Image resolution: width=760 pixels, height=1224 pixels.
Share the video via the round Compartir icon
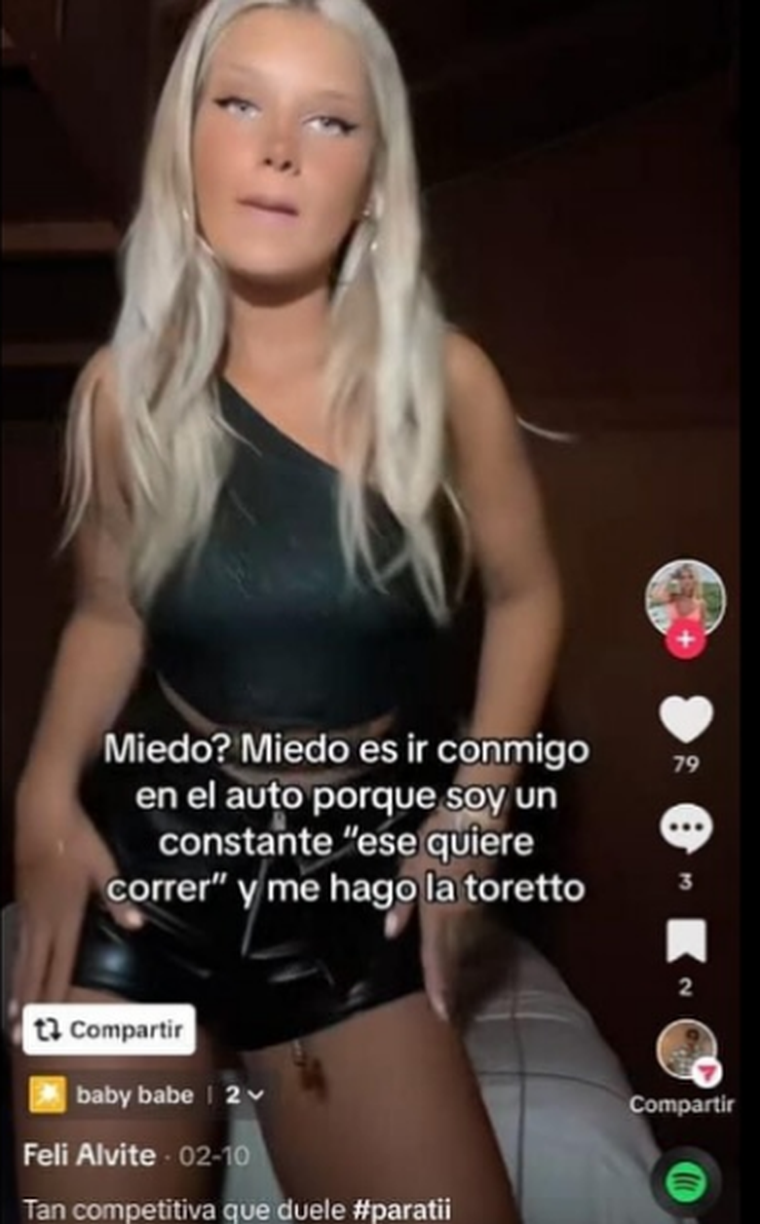(x=686, y=1051)
